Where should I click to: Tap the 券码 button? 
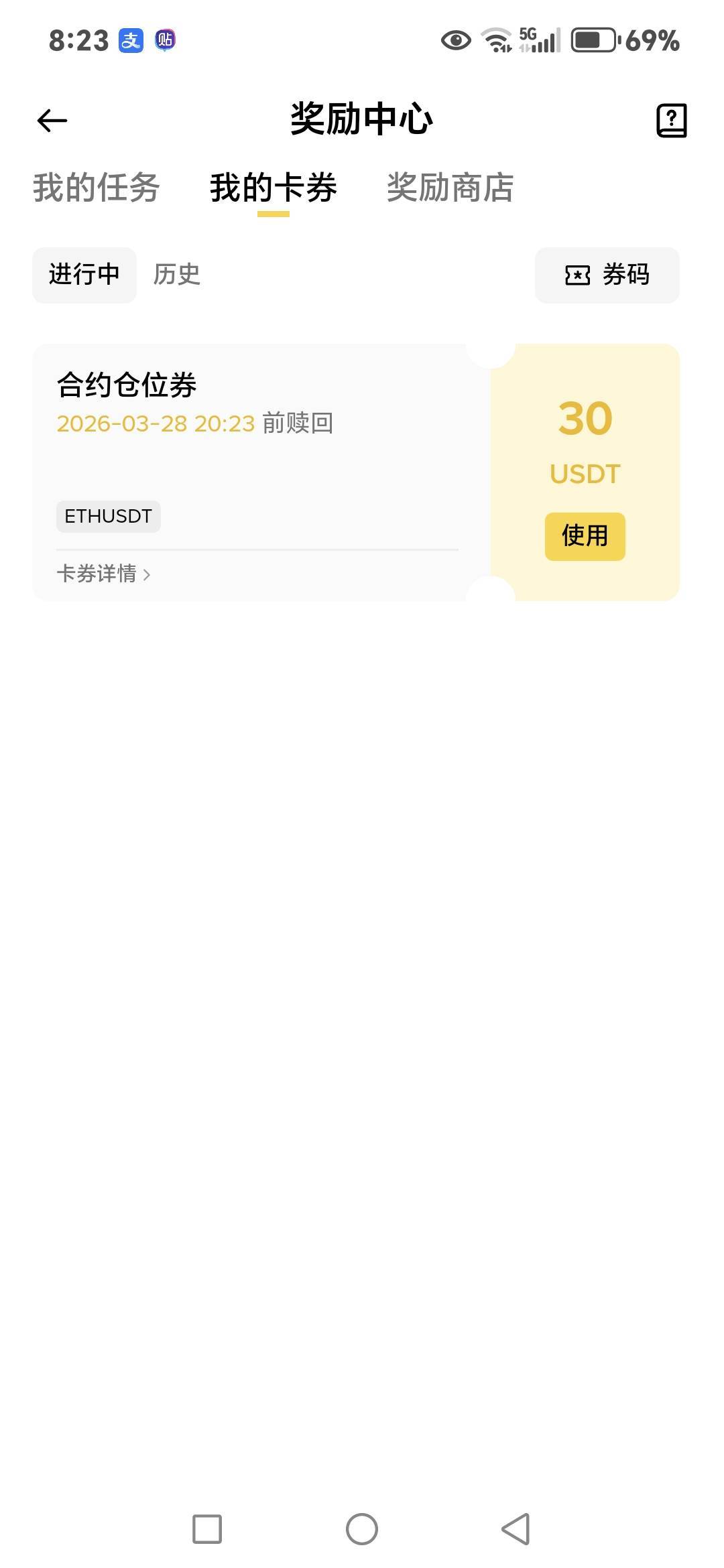pos(607,275)
